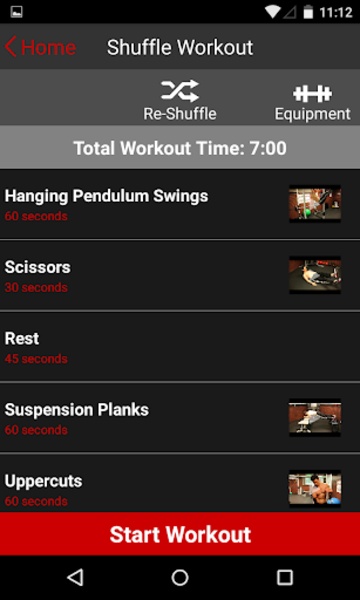
Task: Re-Shuffle the workout
Action: 180,101
